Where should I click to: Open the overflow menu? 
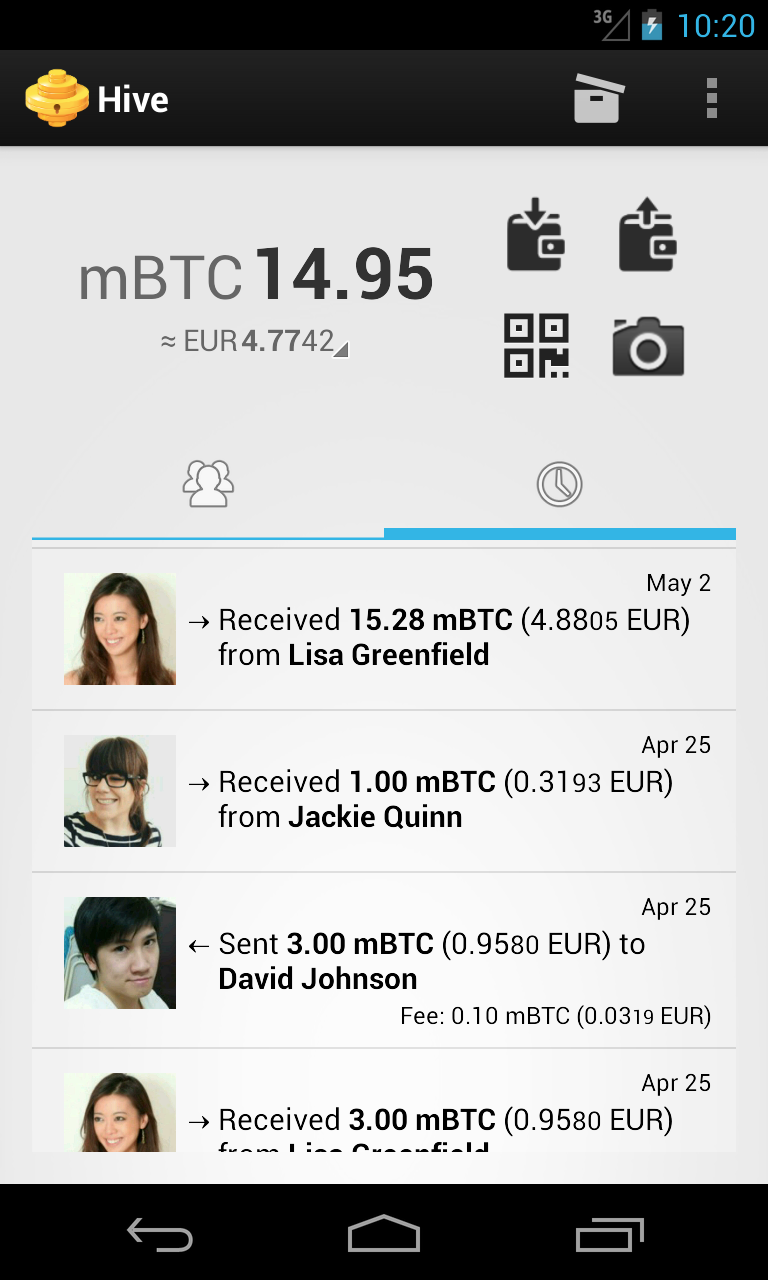click(712, 99)
